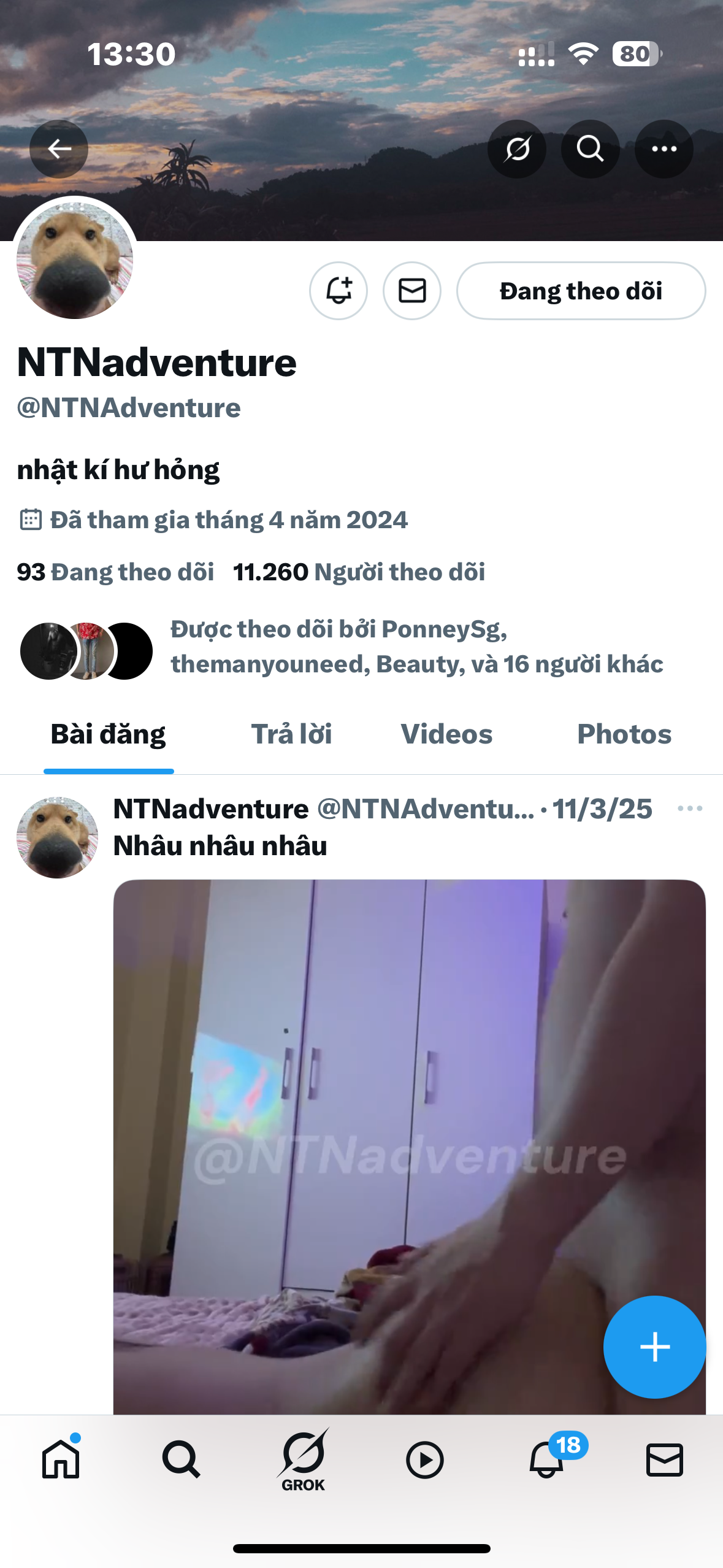Screen dimensions: 723x1568
Task: Open notifications tab with 18 badge
Action: pyautogui.click(x=547, y=1460)
